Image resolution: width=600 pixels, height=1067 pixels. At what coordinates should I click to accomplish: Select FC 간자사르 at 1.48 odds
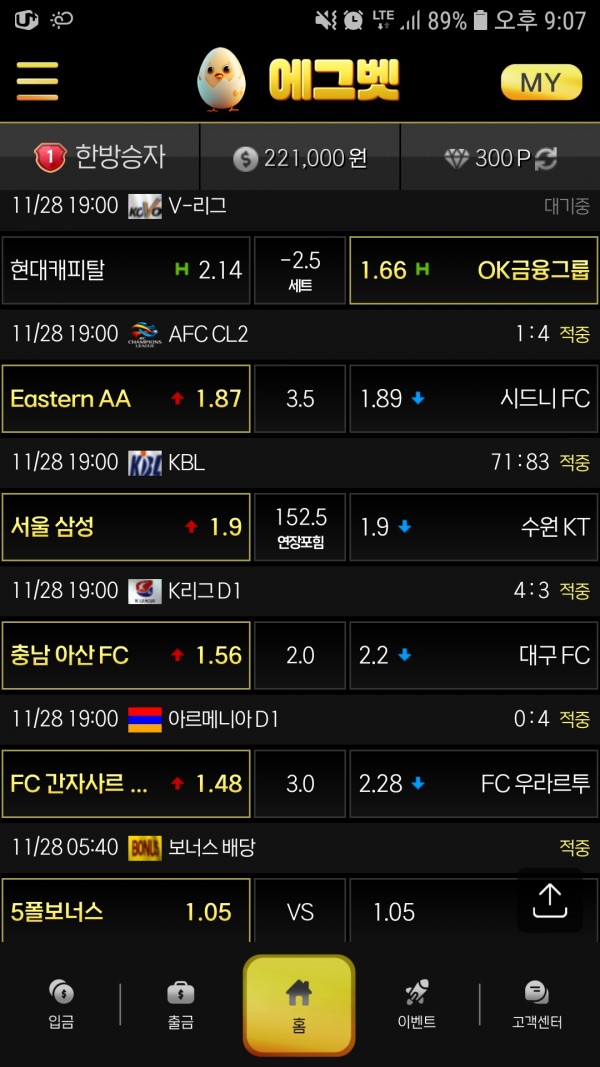pos(126,784)
